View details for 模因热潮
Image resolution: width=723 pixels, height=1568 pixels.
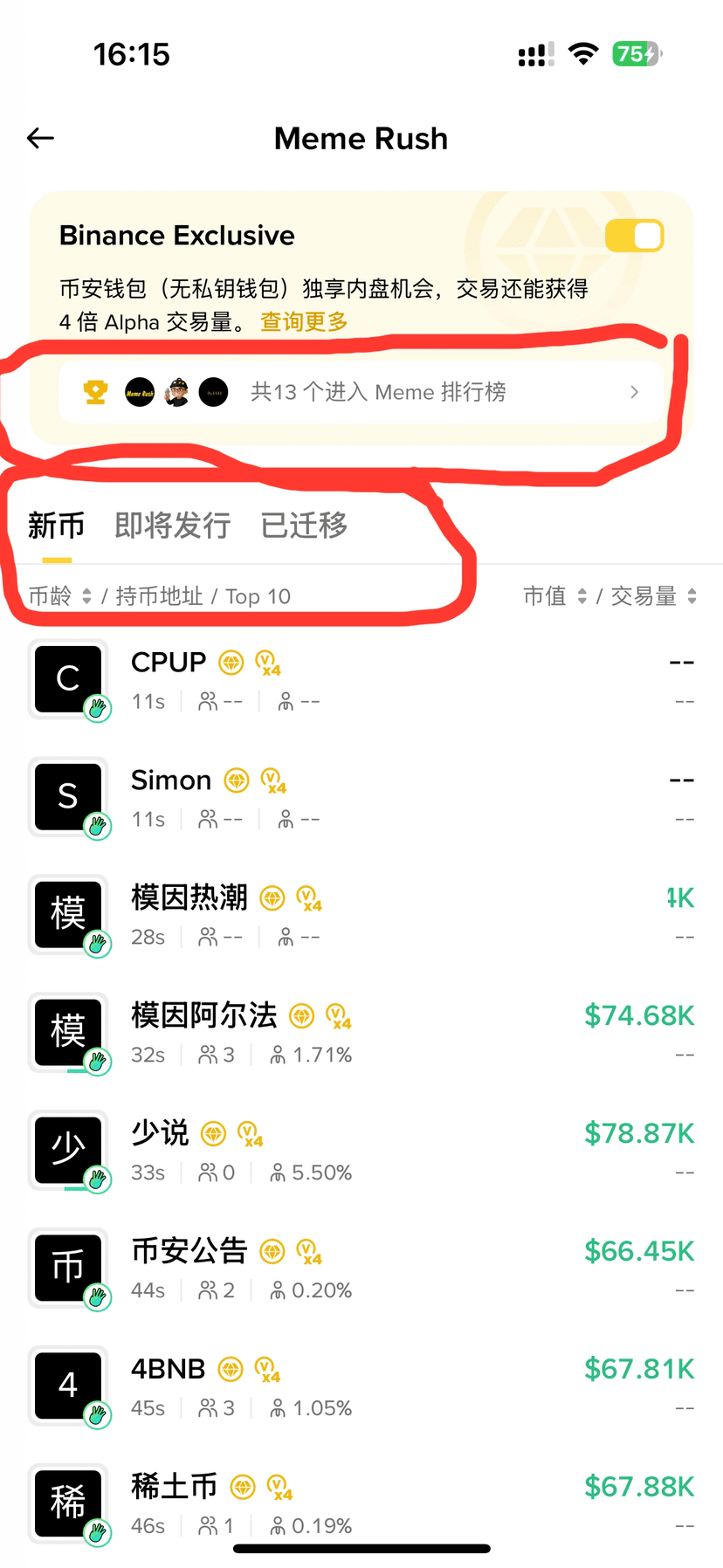tap(361, 915)
